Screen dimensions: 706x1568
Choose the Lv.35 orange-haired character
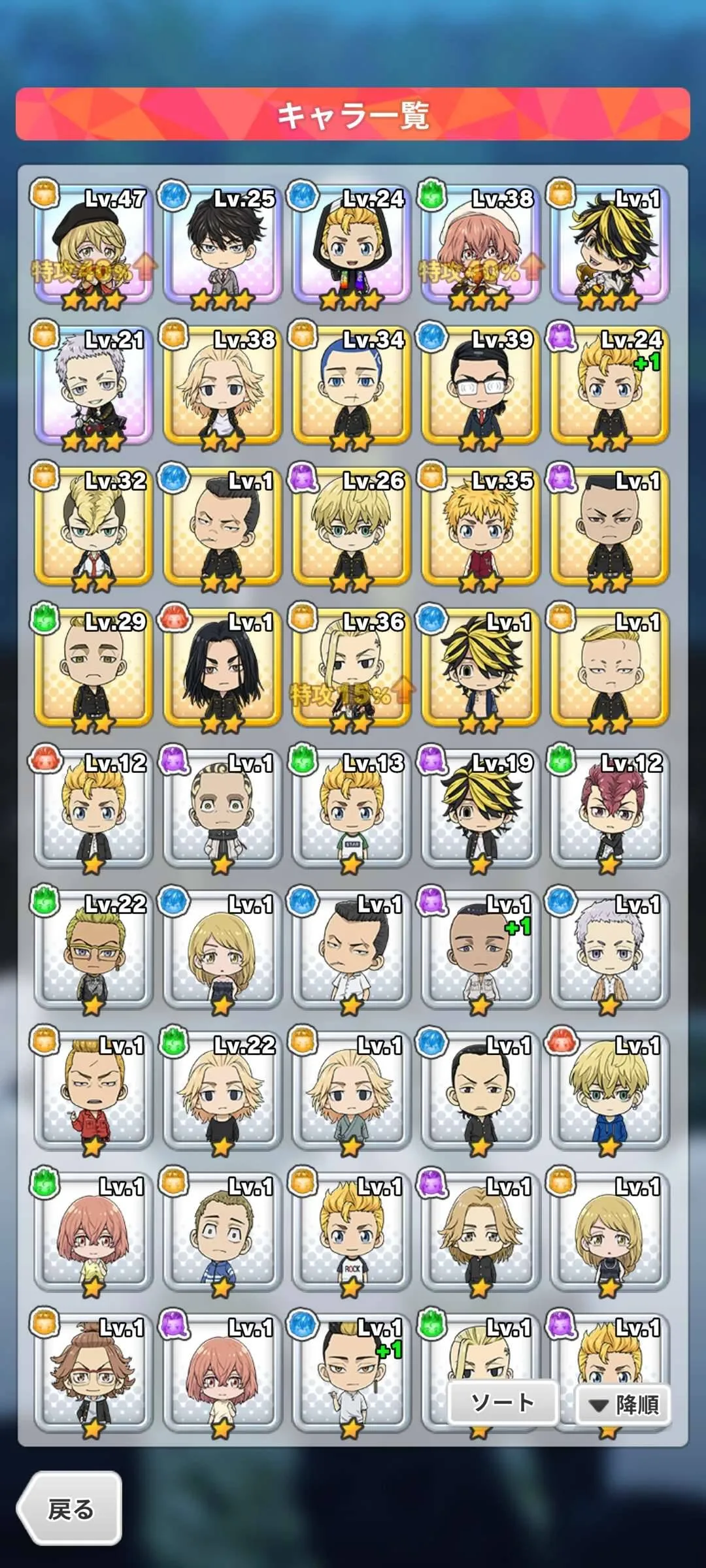click(x=480, y=527)
